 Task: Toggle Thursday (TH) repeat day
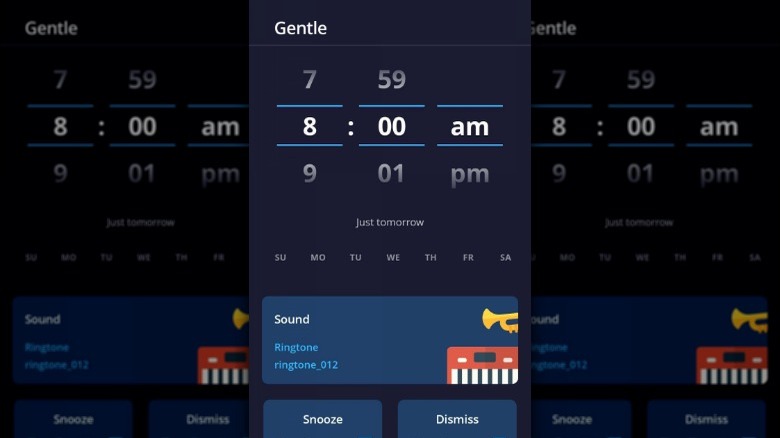[x=430, y=258]
